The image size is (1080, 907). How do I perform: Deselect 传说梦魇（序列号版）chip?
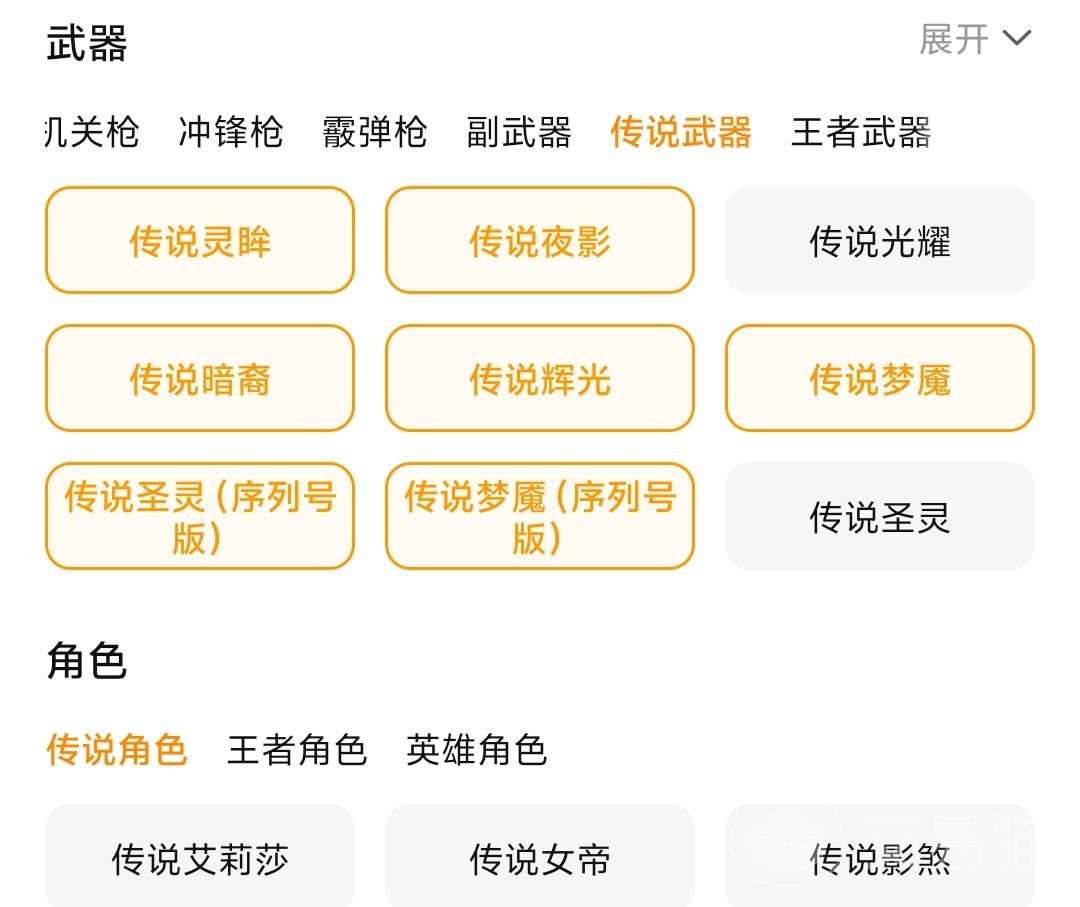pyautogui.click(x=540, y=516)
